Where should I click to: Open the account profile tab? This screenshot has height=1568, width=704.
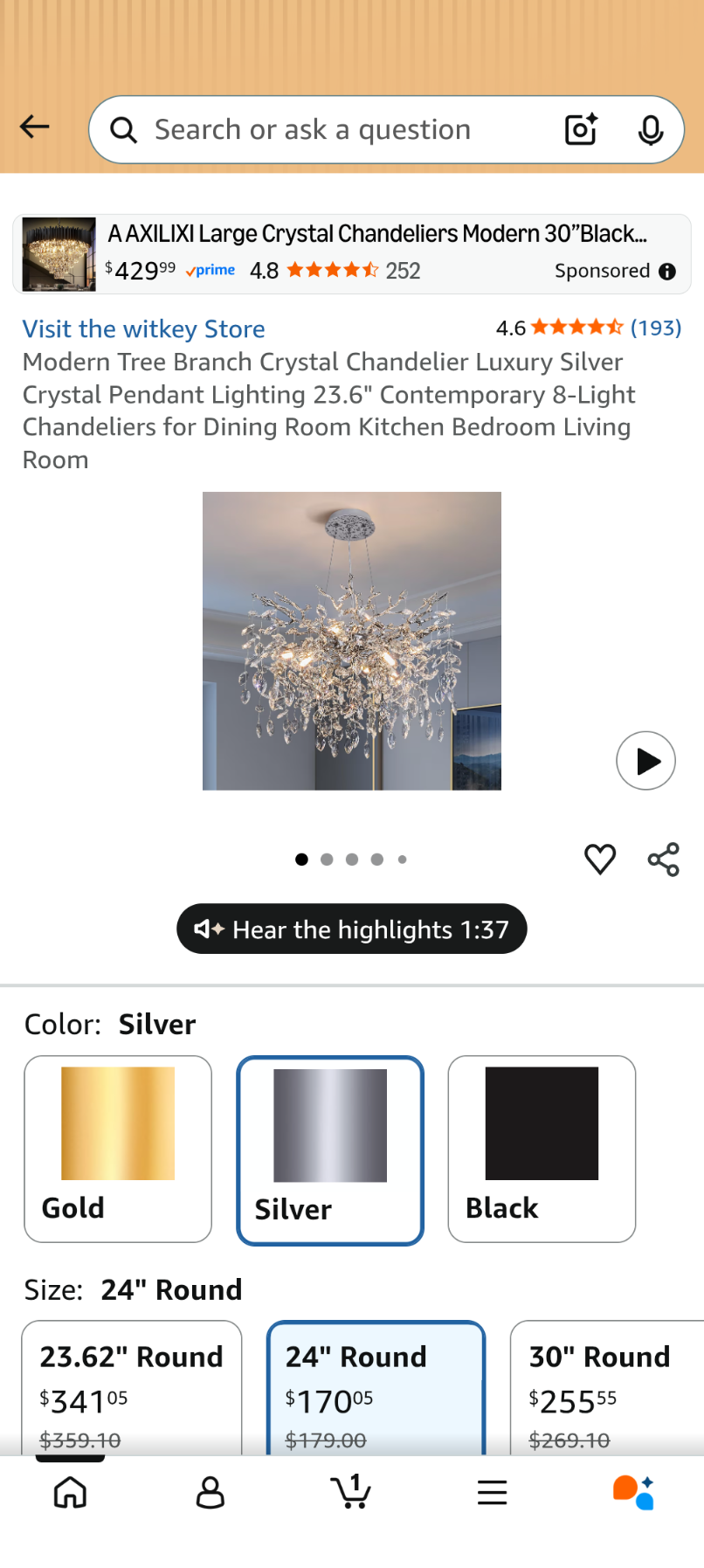tap(211, 1493)
